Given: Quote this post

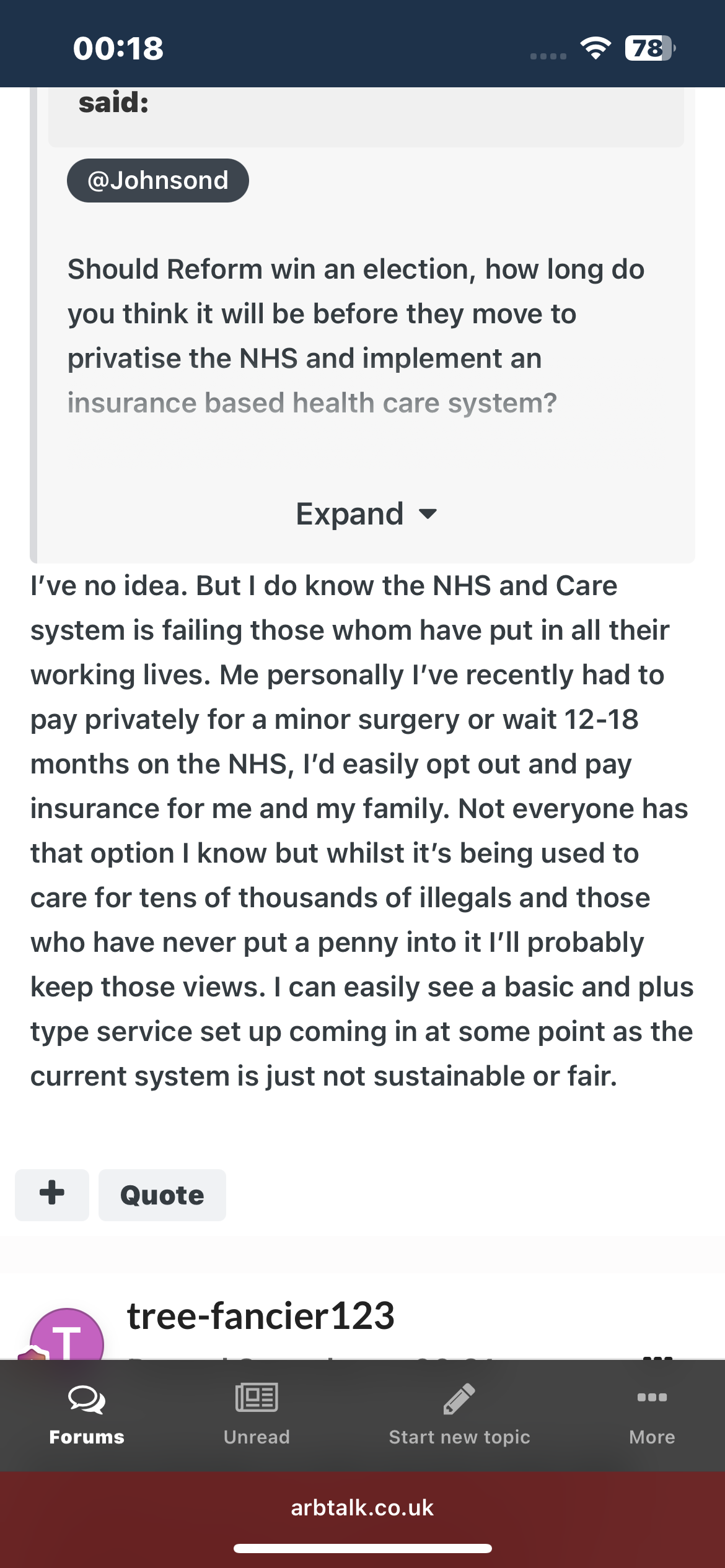Looking at the screenshot, I should (162, 1195).
